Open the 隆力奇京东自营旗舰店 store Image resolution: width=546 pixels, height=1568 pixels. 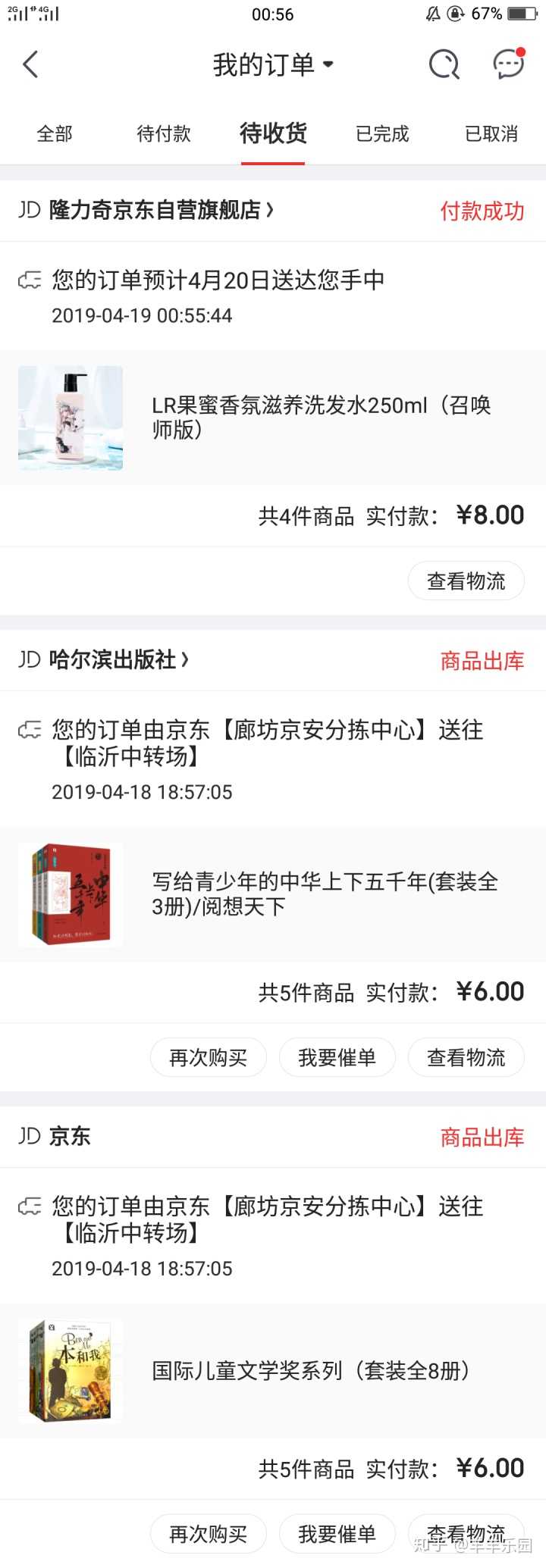click(161, 210)
